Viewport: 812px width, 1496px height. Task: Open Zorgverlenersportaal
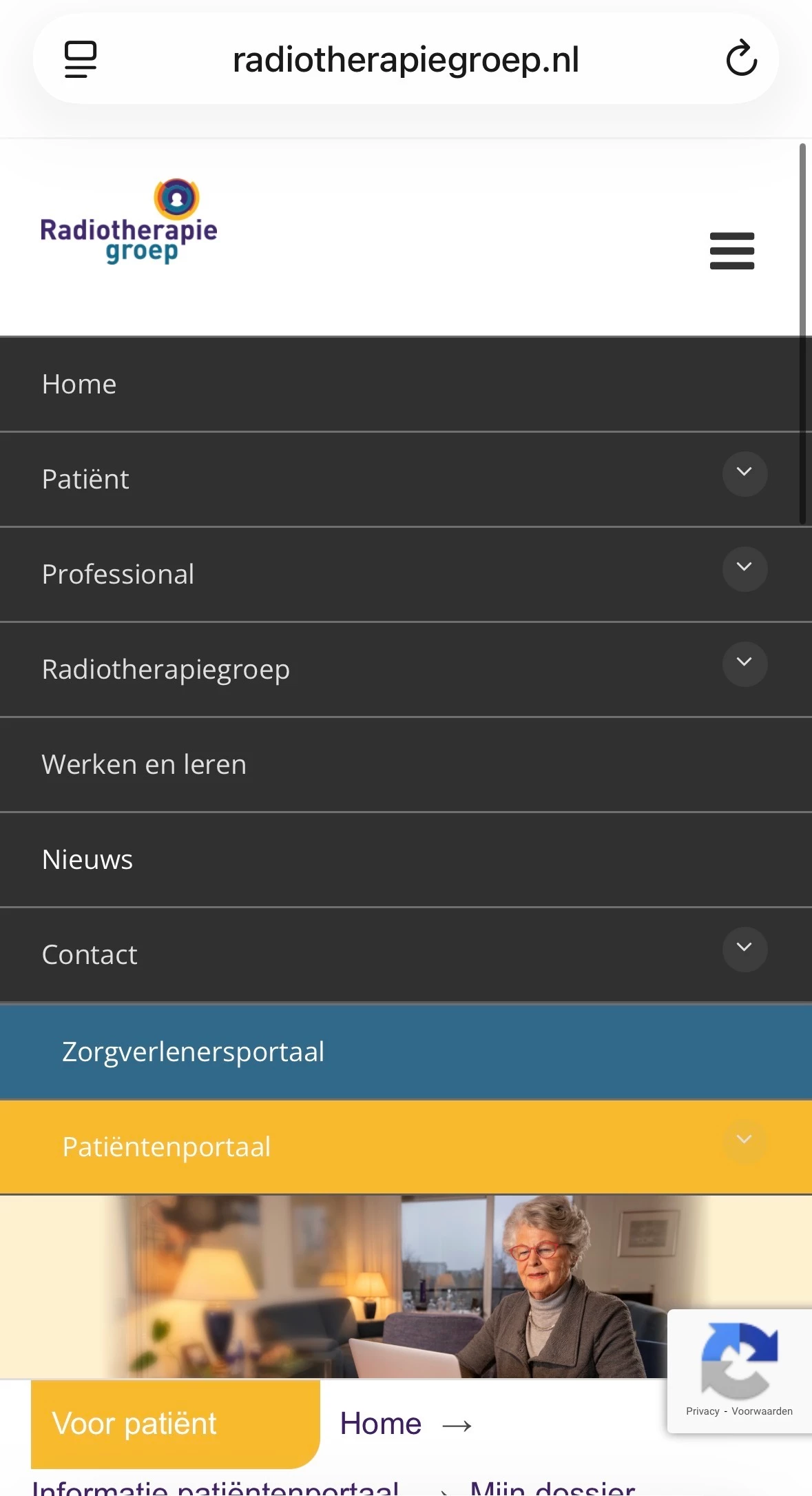[x=193, y=1052]
